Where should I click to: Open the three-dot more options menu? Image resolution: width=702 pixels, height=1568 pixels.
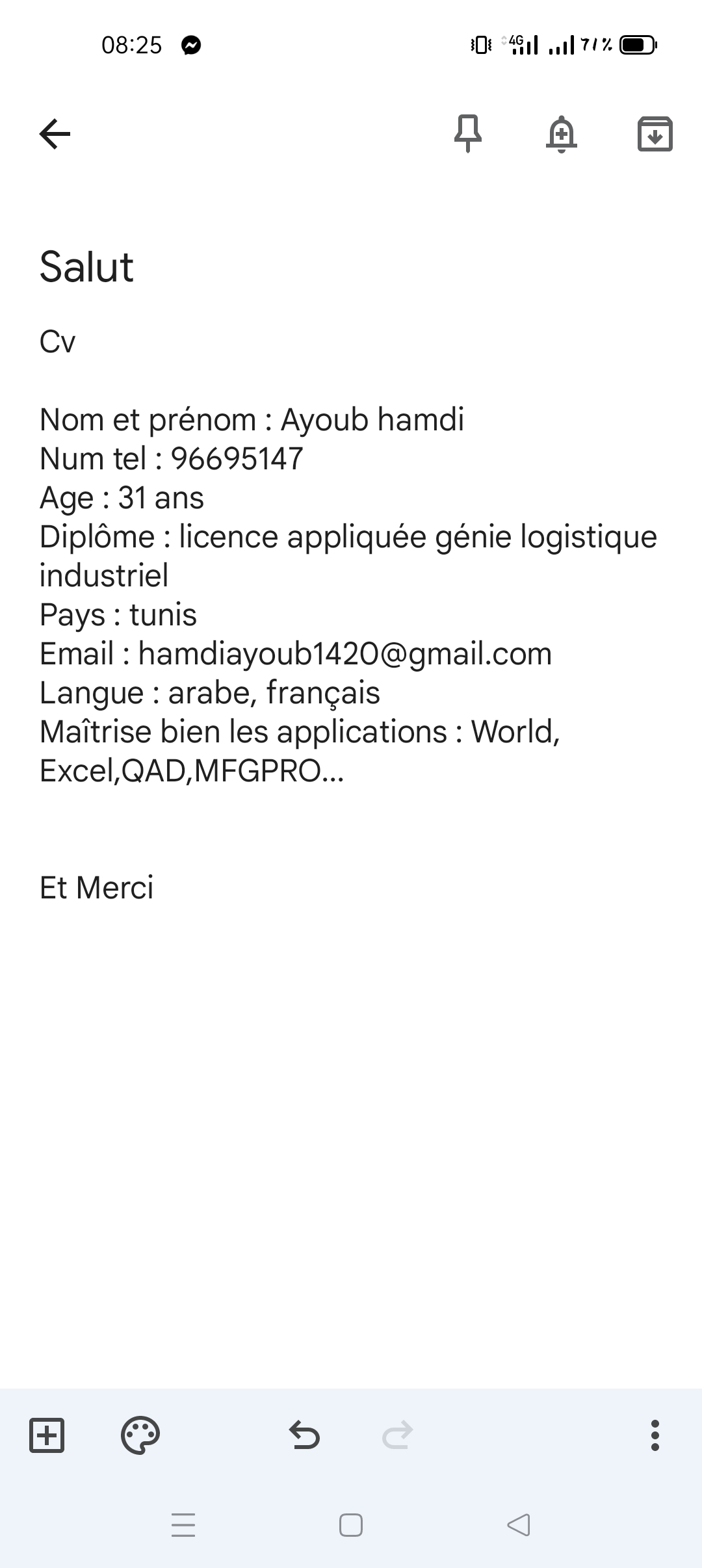tap(655, 1435)
